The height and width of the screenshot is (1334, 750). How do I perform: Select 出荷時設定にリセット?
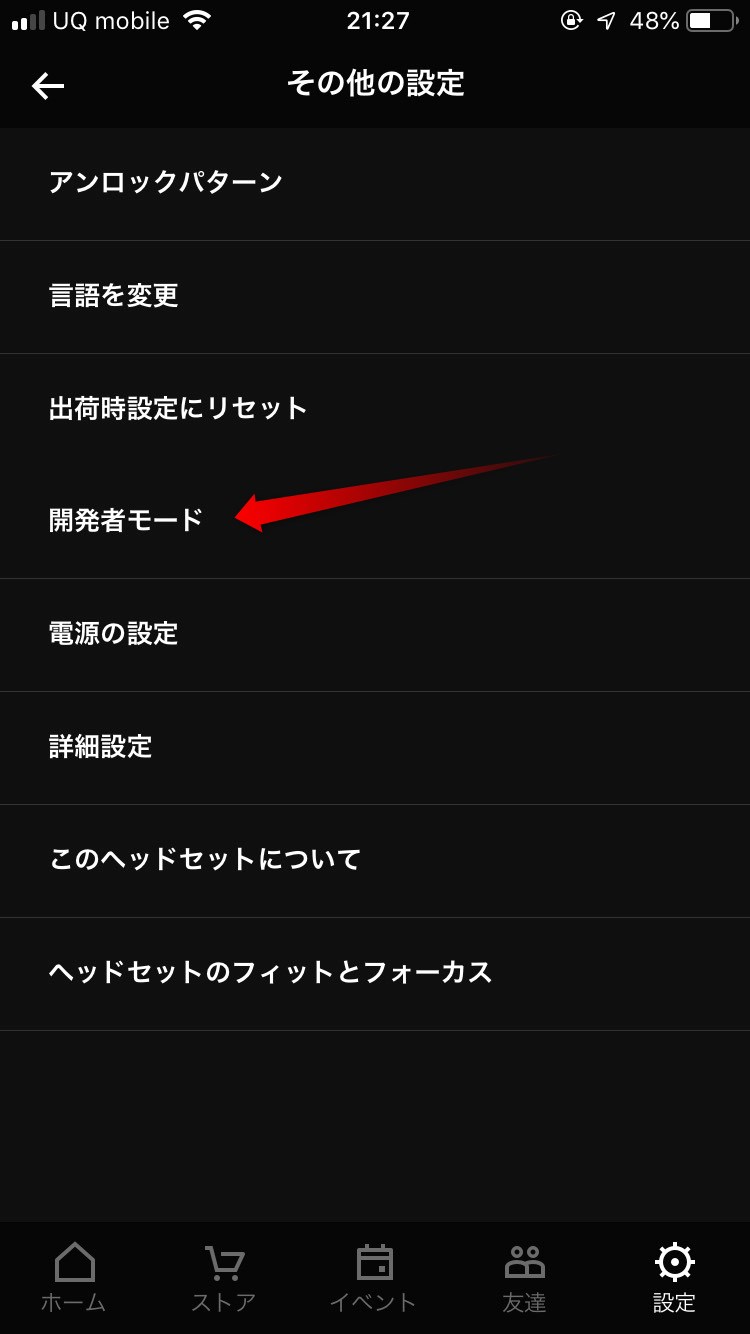tap(375, 410)
